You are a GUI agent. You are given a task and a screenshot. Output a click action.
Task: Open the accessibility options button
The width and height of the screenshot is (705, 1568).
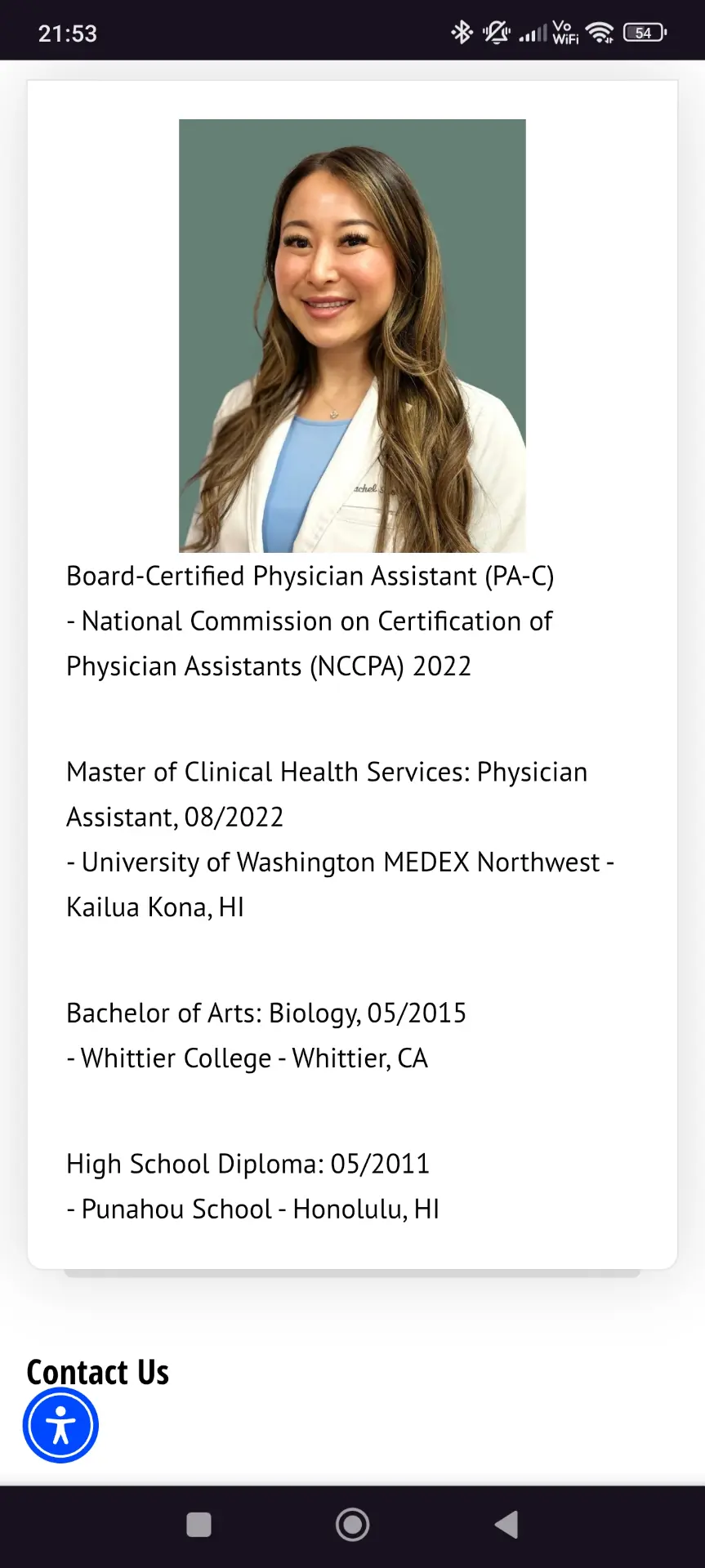pos(60,1426)
